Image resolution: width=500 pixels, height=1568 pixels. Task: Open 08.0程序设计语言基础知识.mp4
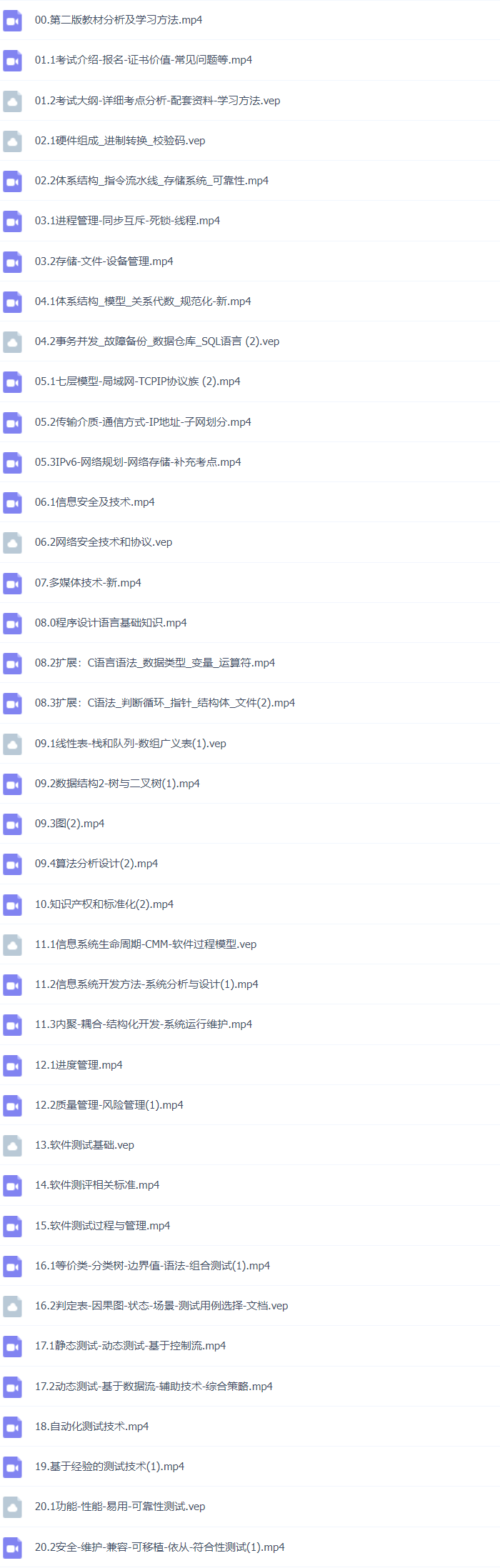click(x=111, y=623)
